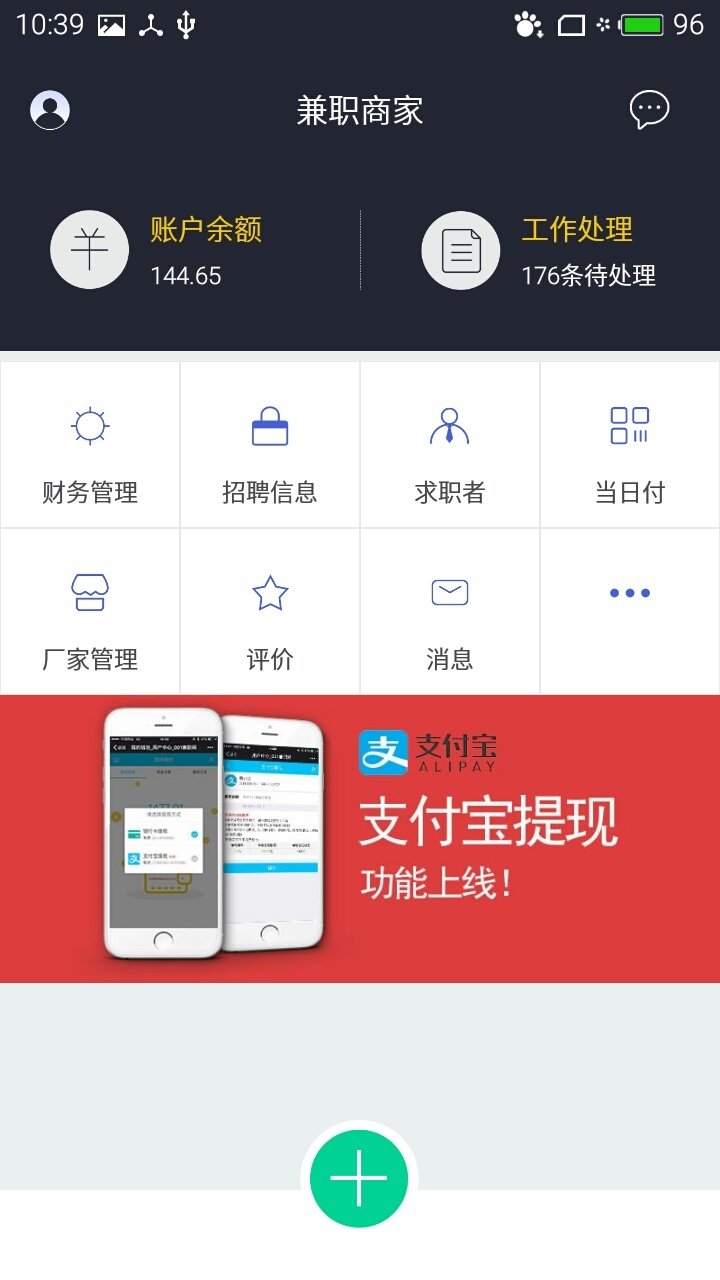
Task: Open 厂家管理 manufacturer management
Action: point(90,612)
